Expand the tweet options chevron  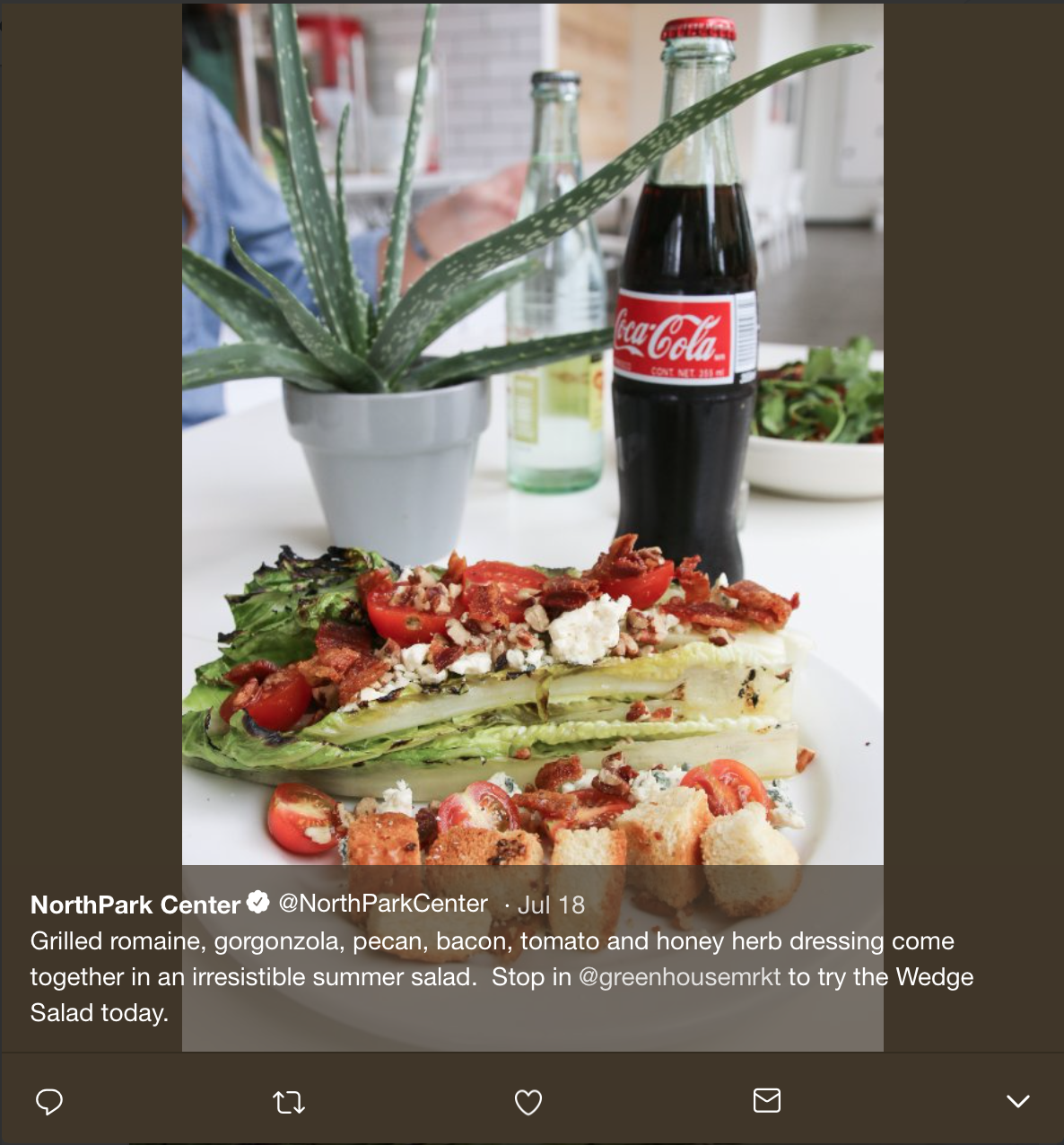(x=1017, y=1101)
